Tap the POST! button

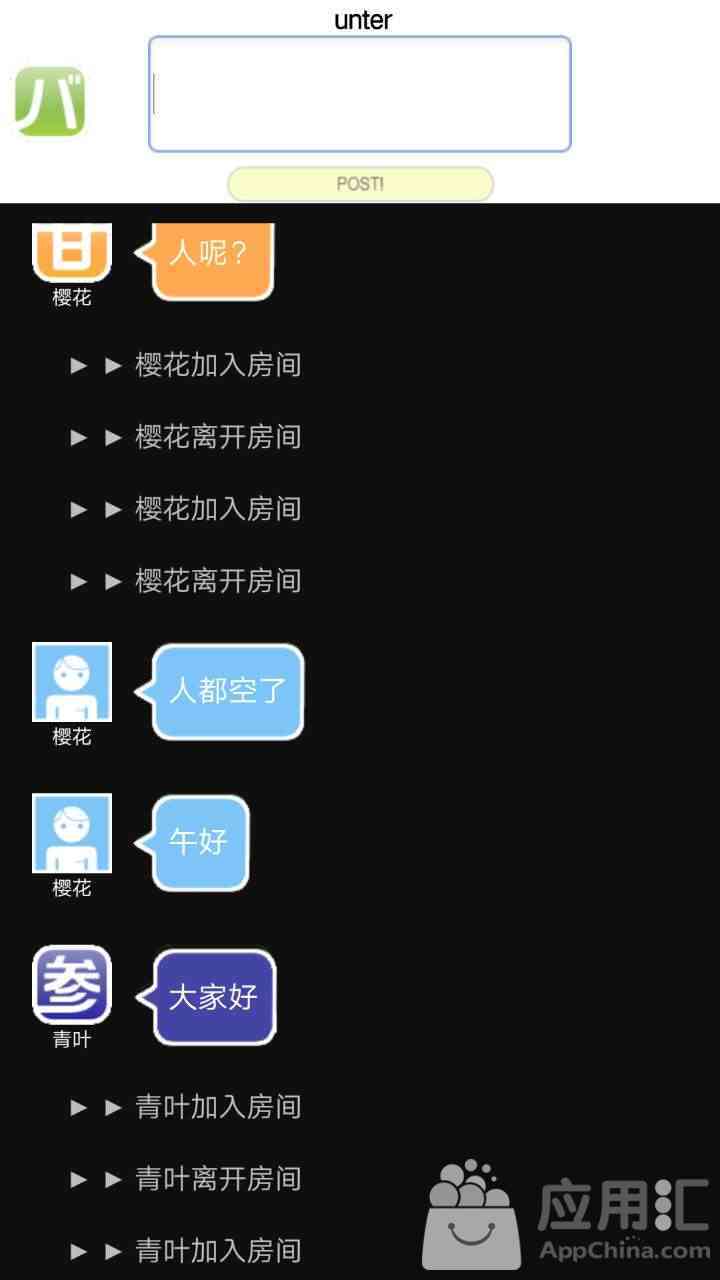360,184
